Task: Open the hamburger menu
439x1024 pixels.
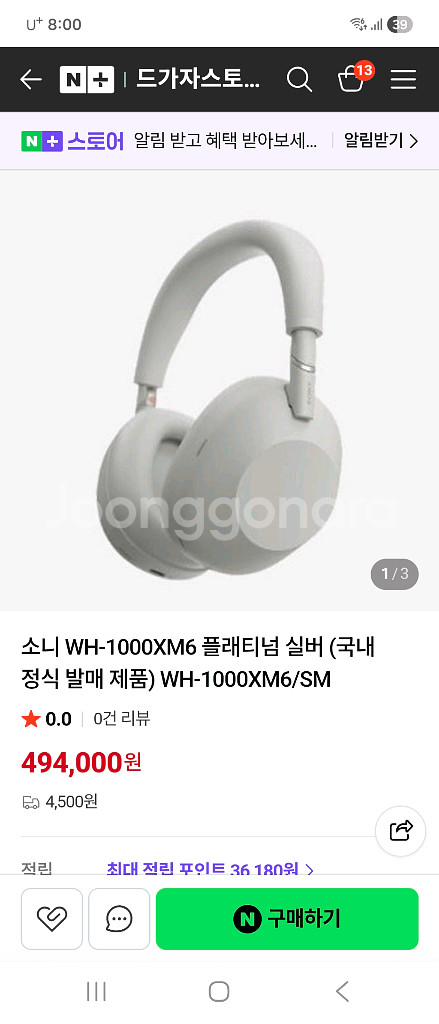Action: pyautogui.click(x=403, y=80)
